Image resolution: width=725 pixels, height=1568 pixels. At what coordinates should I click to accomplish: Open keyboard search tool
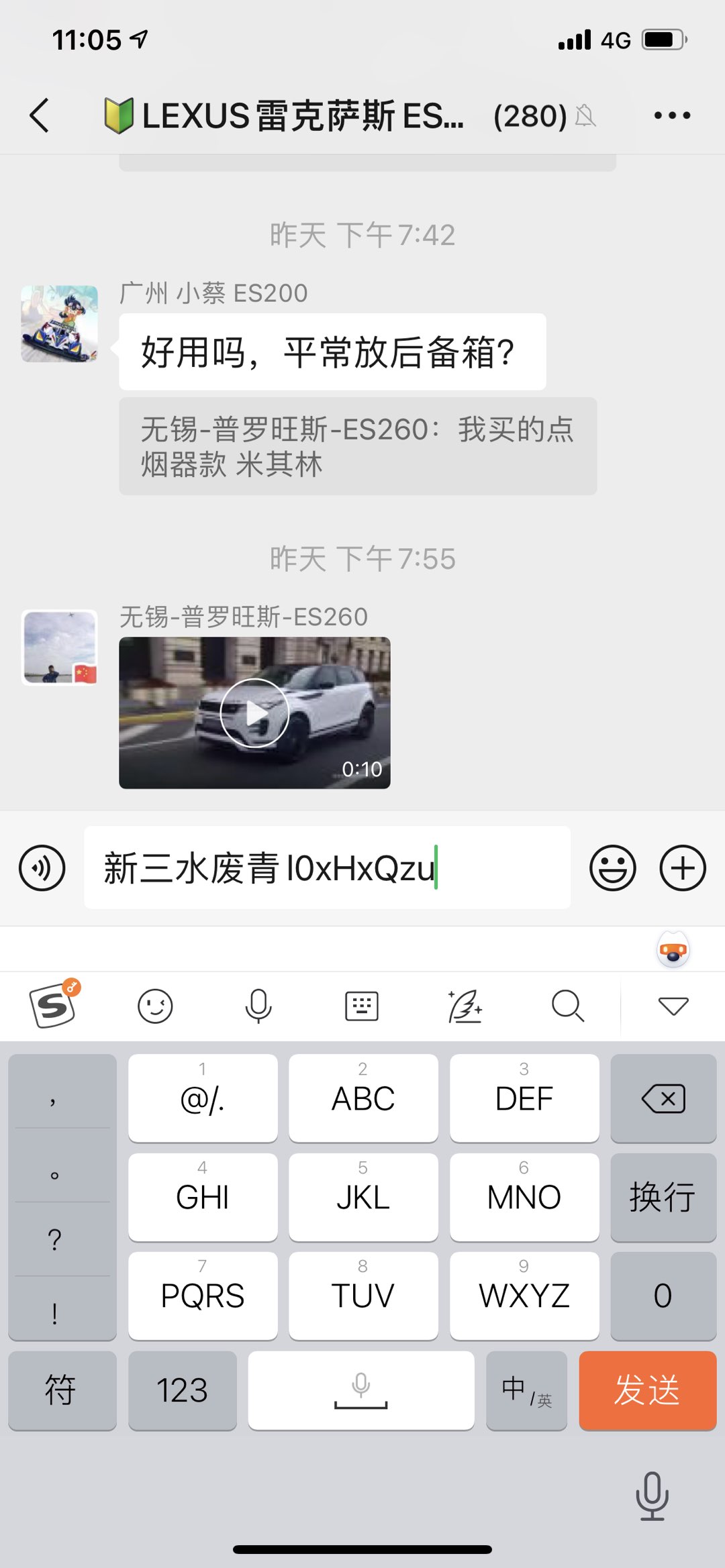click(x=568, y=1006)
